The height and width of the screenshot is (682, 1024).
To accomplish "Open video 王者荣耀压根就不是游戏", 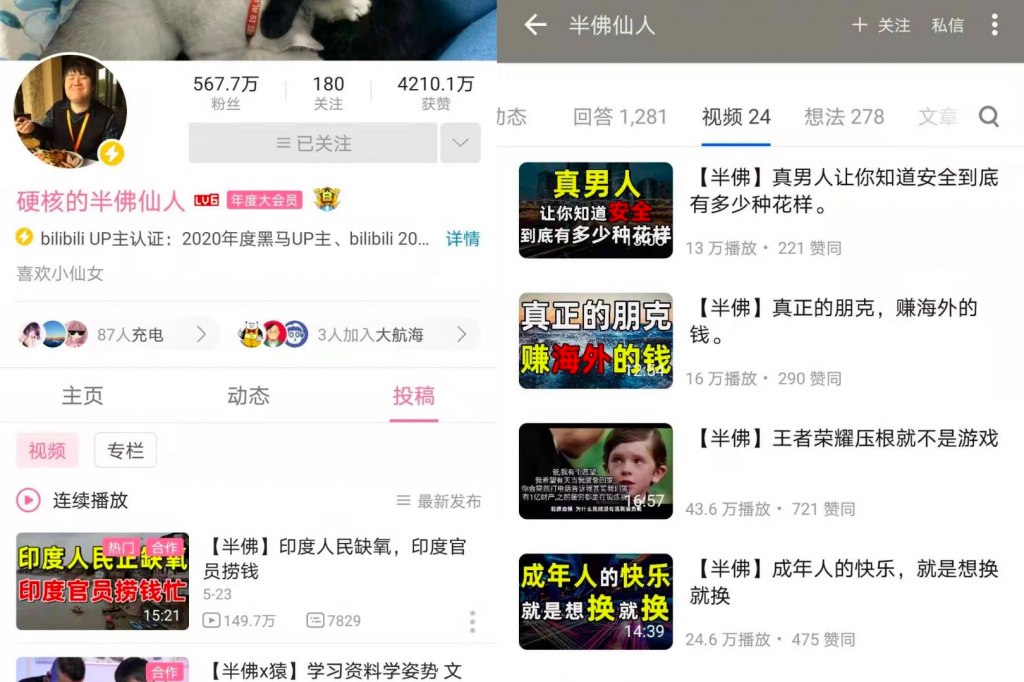I will 845,438.
